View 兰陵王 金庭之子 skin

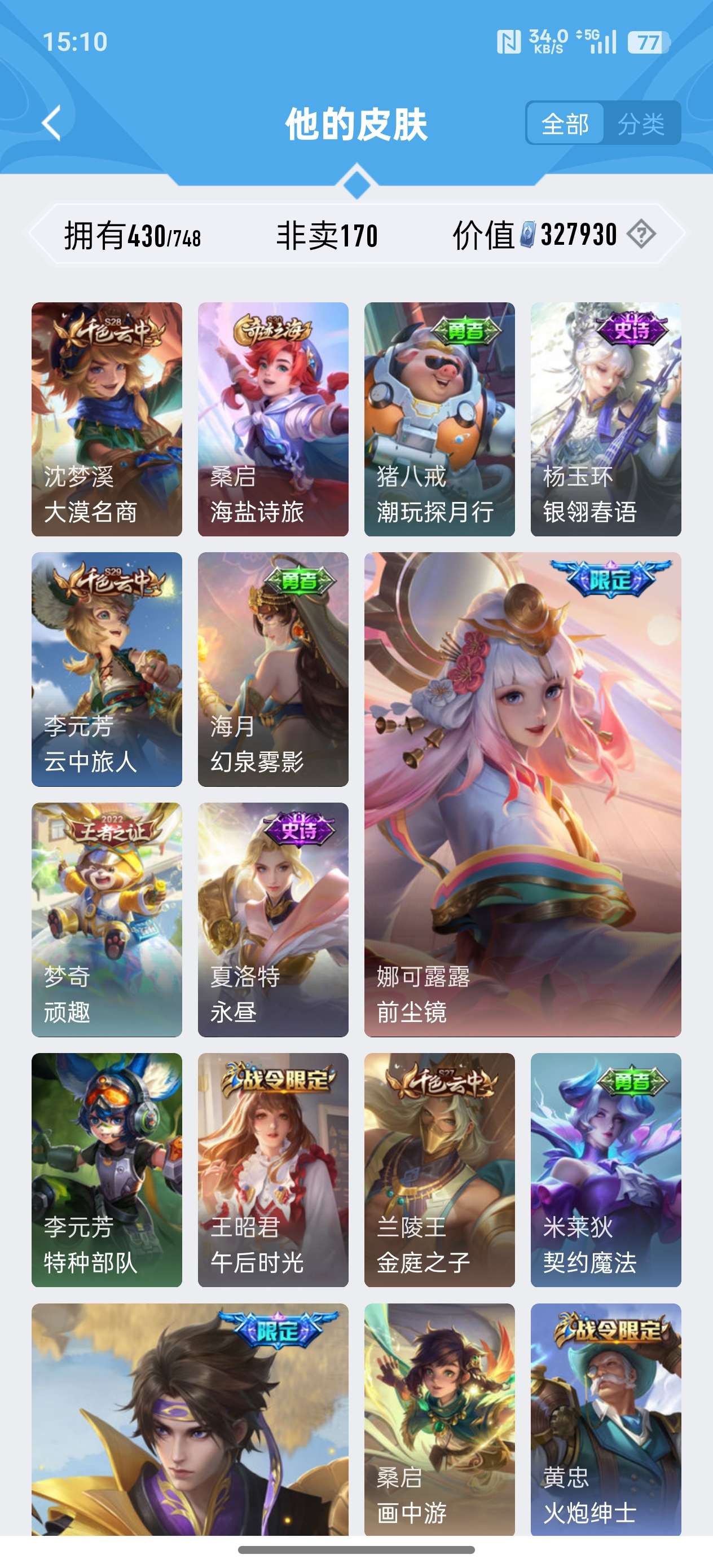coord(439,1170)
